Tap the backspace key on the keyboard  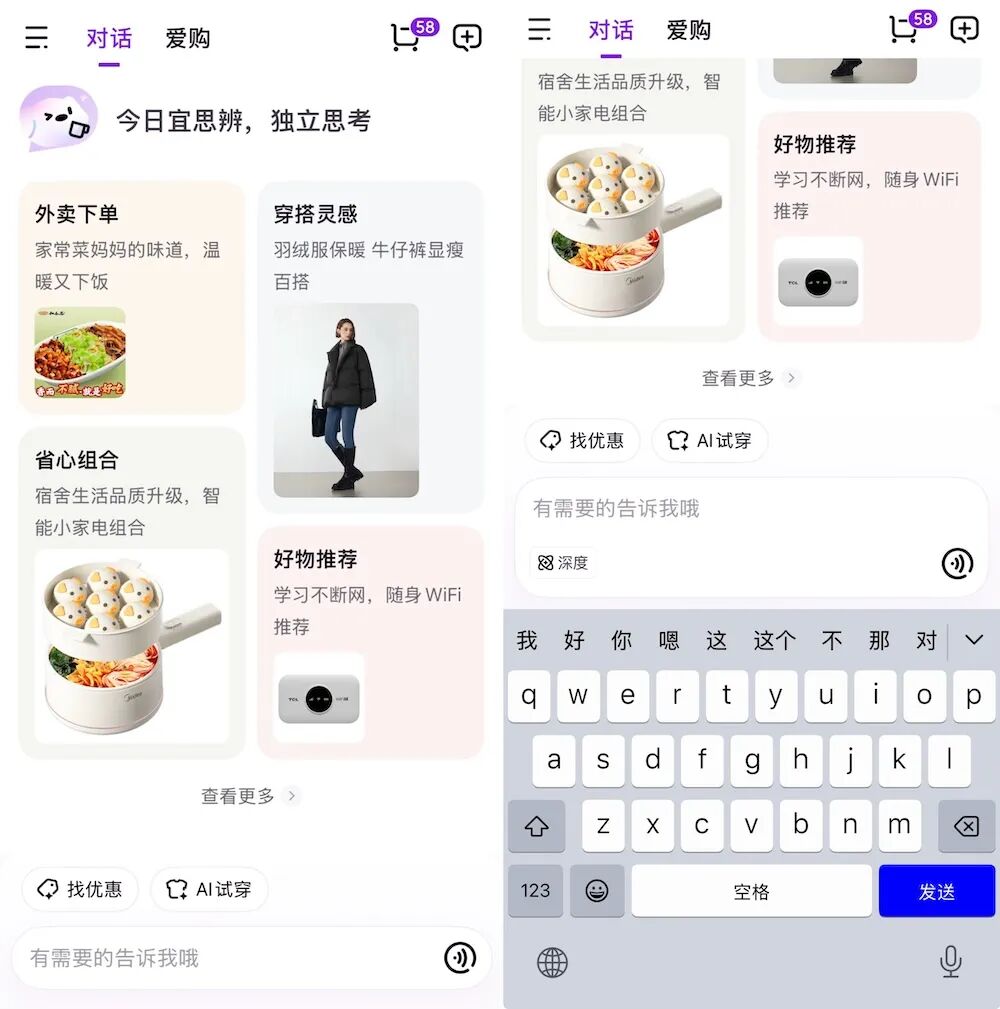(965, 826)
